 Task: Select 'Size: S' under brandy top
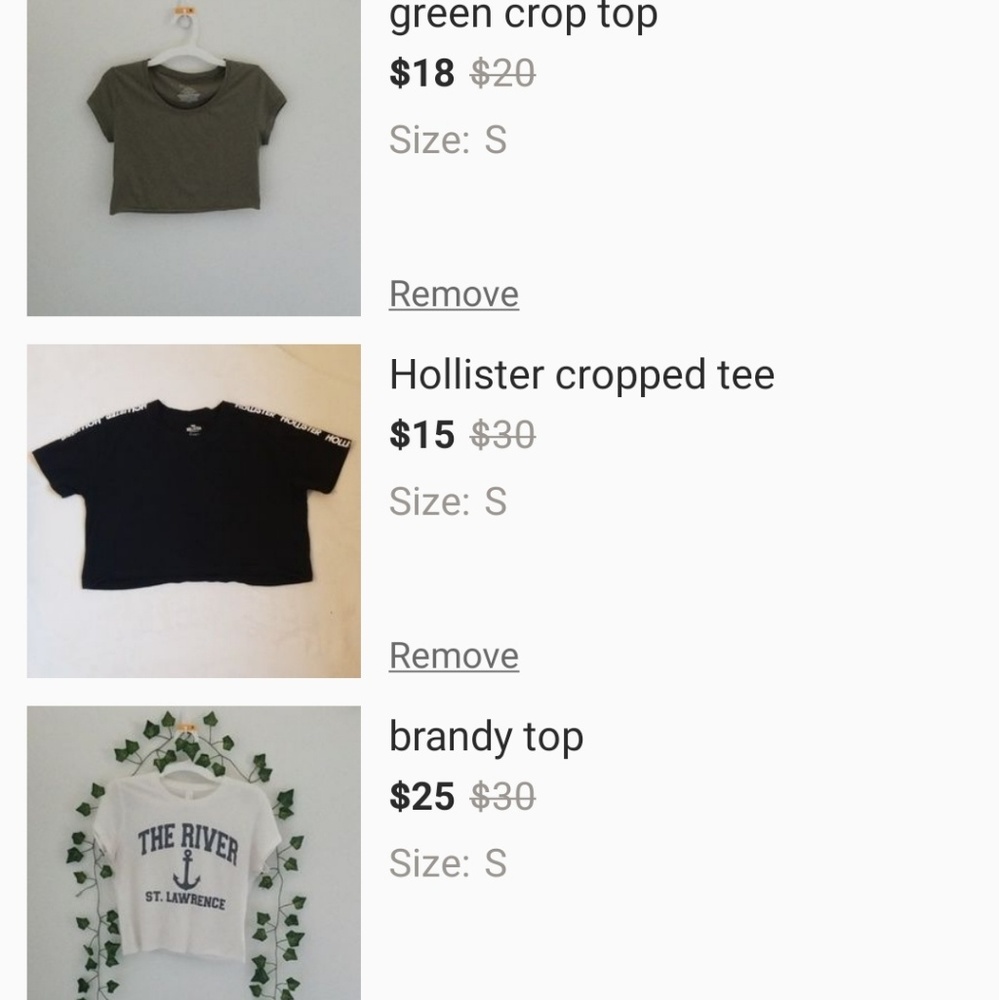(x=447, y=862)
